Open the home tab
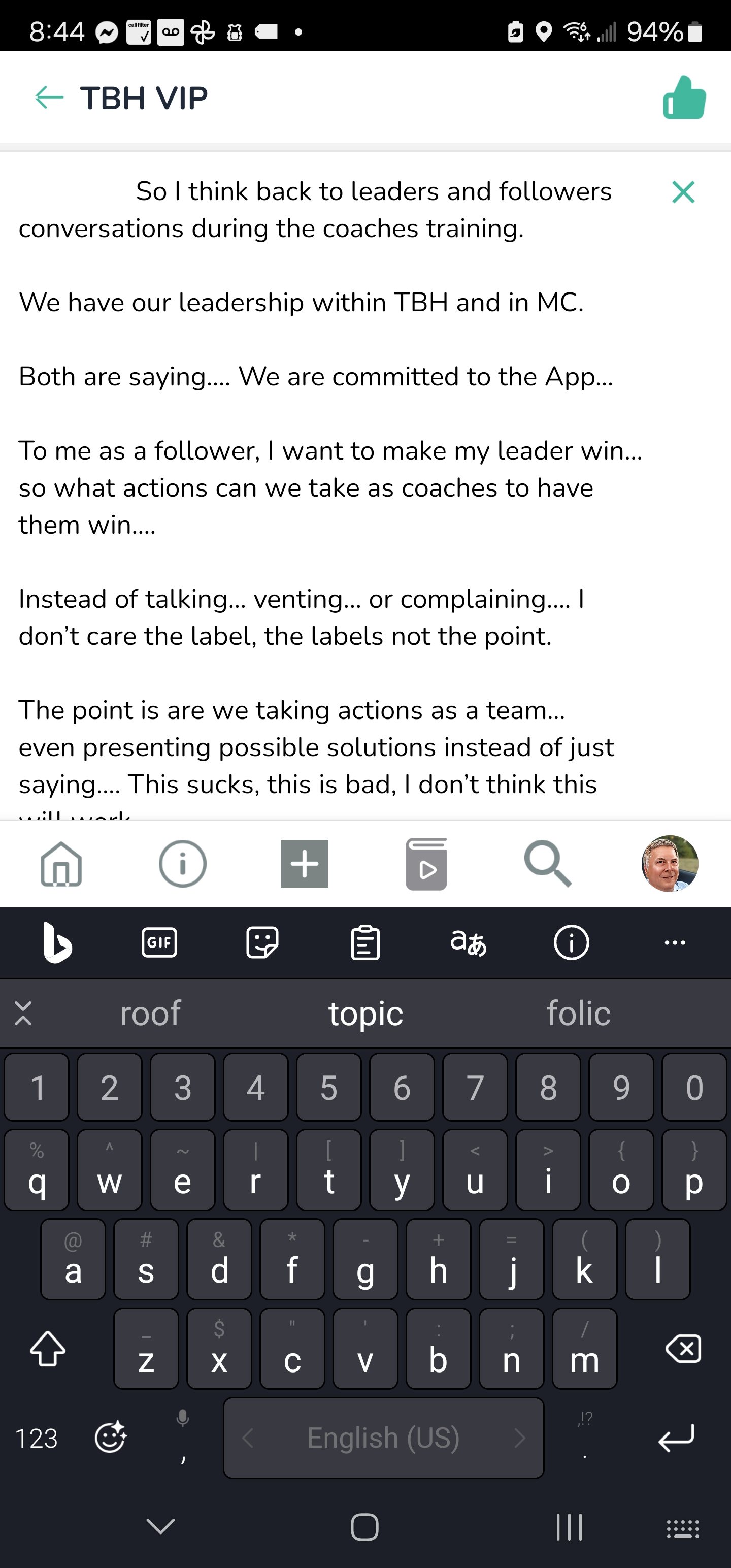 click(61, 864)
